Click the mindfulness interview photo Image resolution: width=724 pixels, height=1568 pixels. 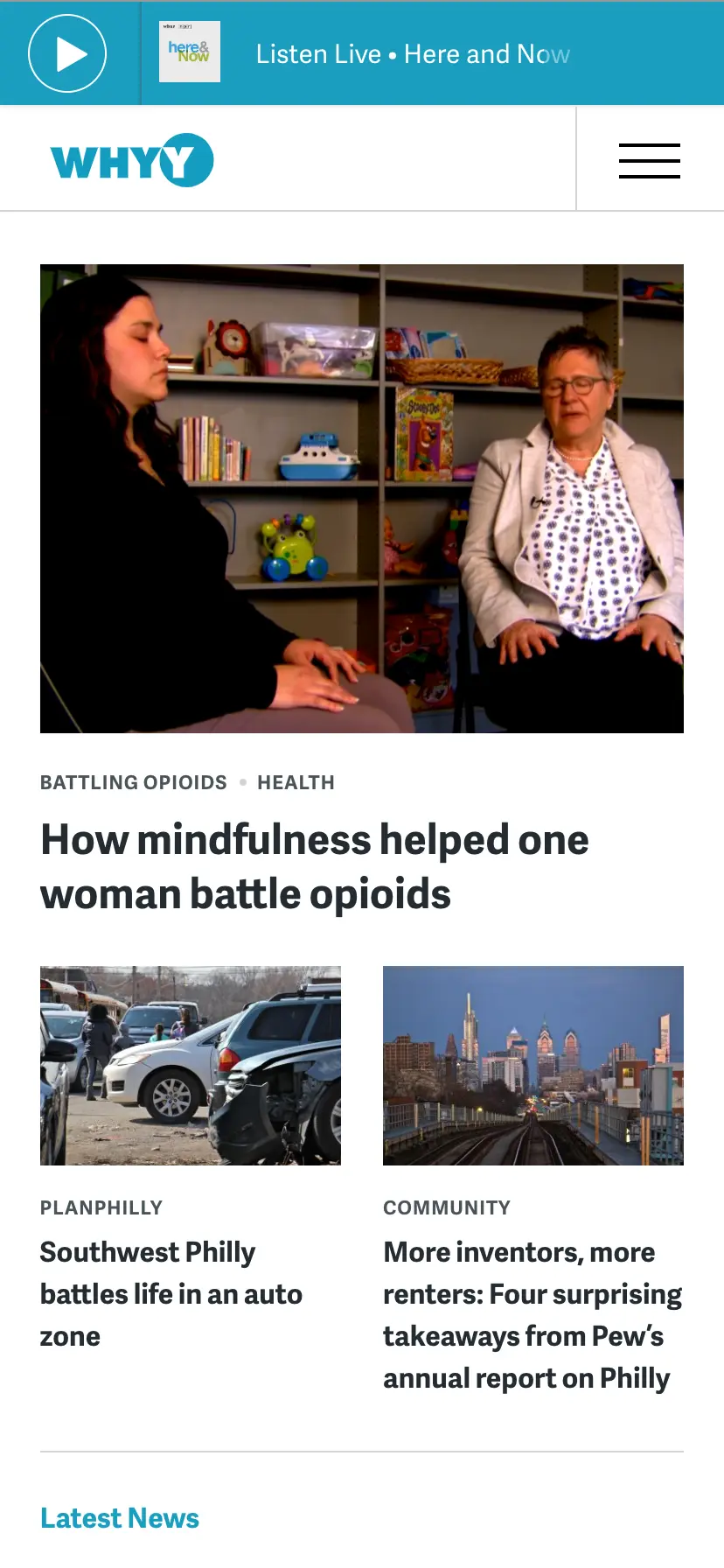pos(361,497)
